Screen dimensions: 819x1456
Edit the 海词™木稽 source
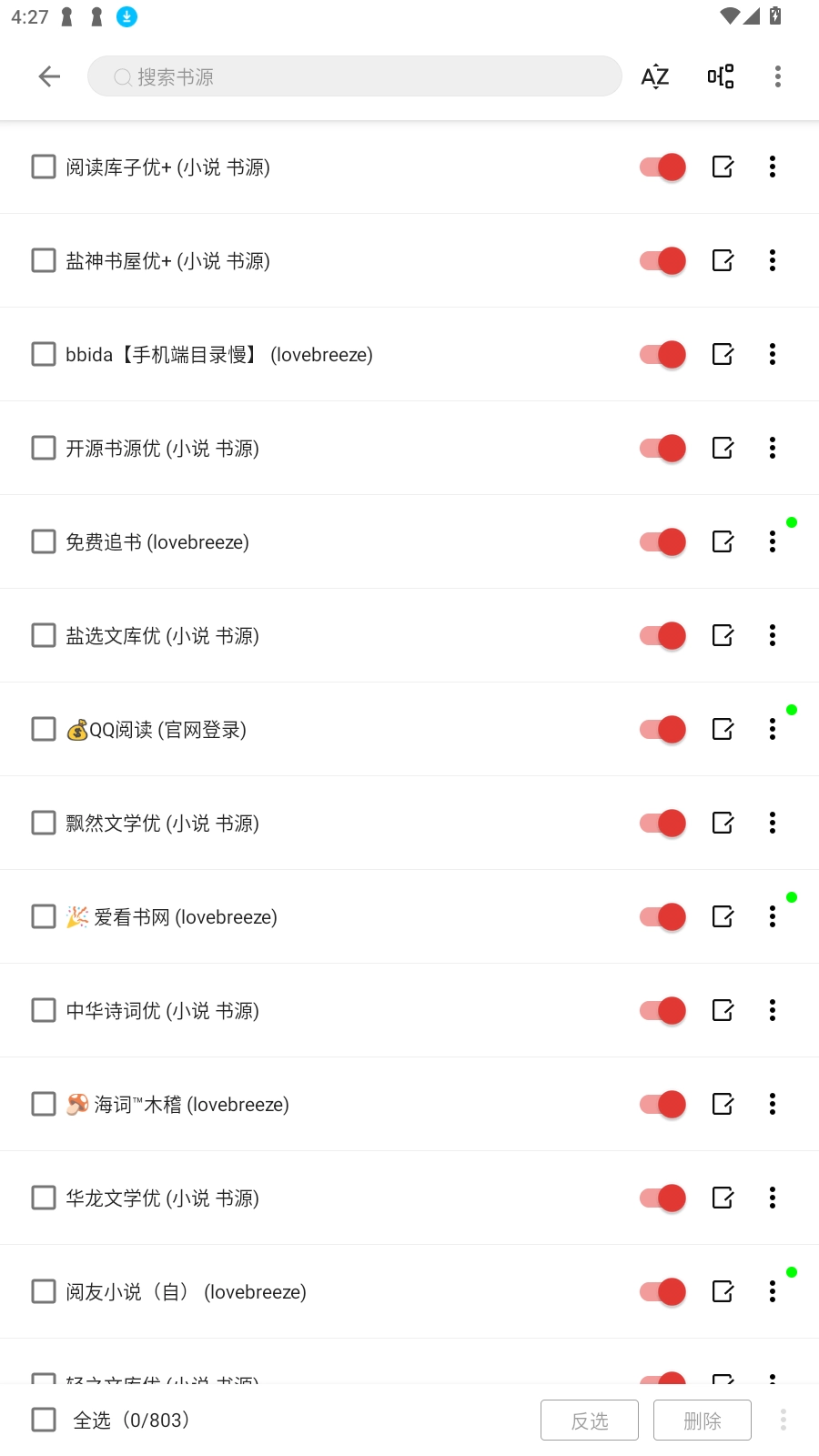723,1104
